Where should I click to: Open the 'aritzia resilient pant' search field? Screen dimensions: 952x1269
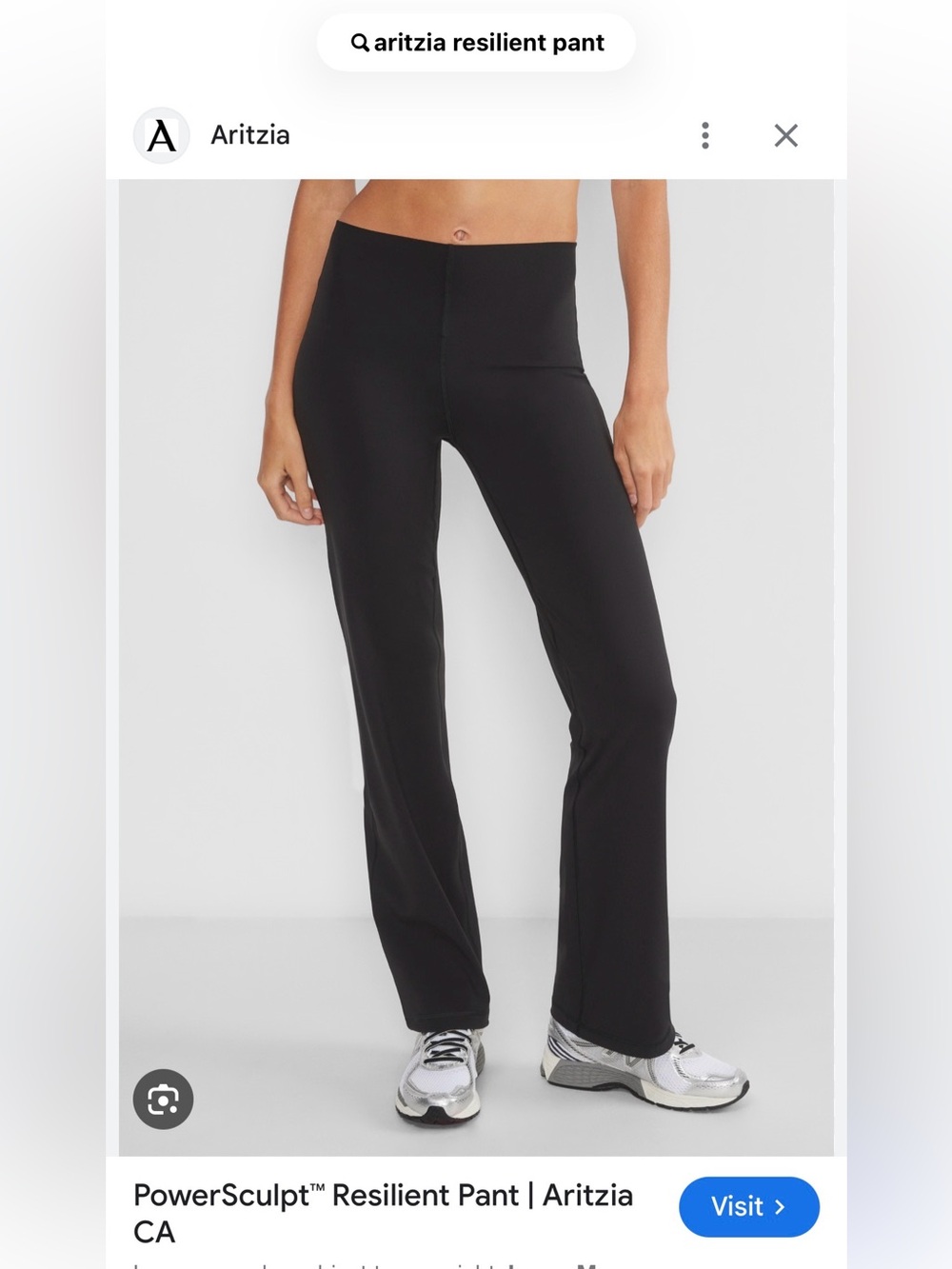pyautogui.click(x=476, y=42)
